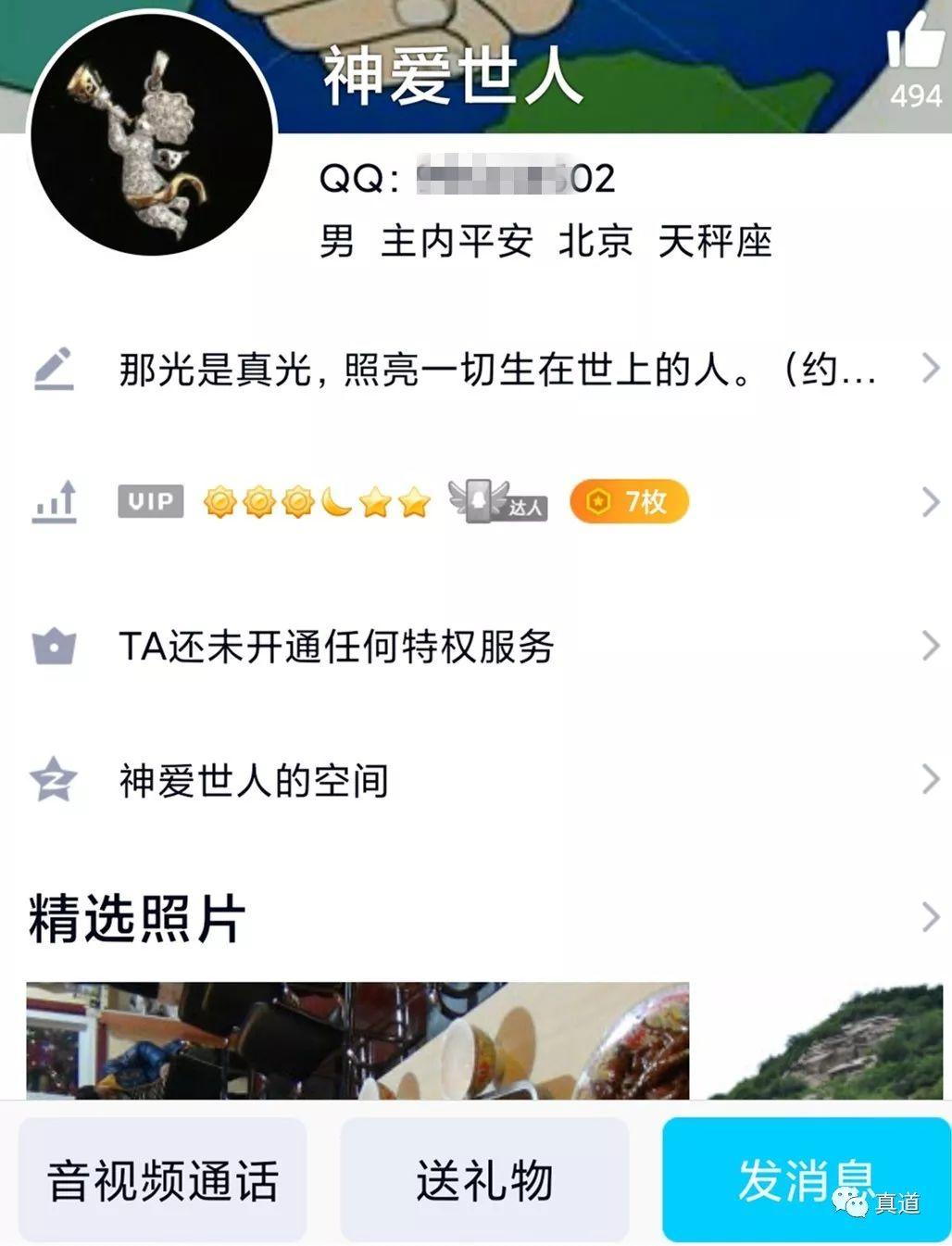Open the featured photo of the dining table

pos(357,1039)
